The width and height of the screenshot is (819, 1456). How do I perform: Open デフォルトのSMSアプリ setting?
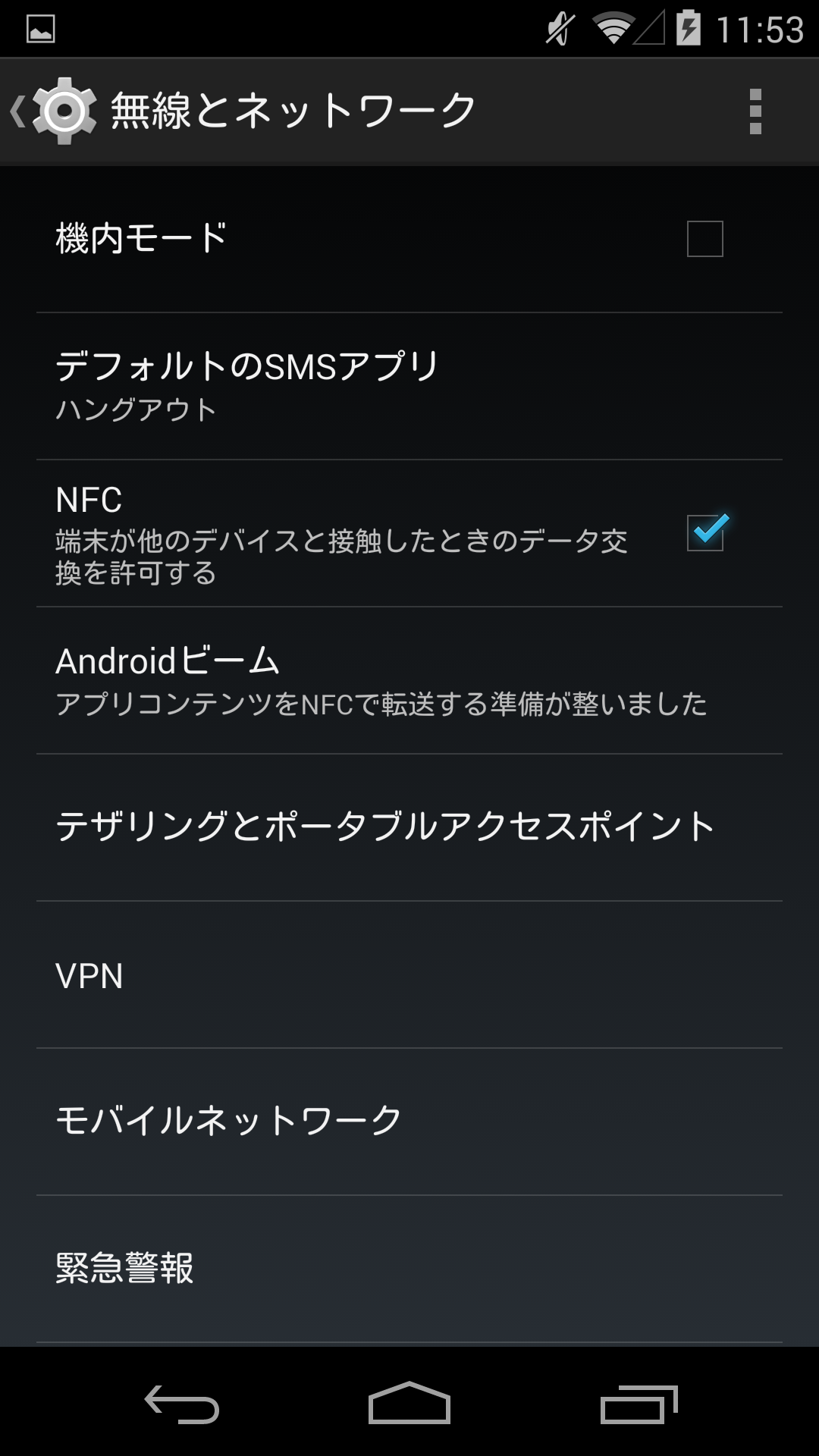tap(409, 387)
